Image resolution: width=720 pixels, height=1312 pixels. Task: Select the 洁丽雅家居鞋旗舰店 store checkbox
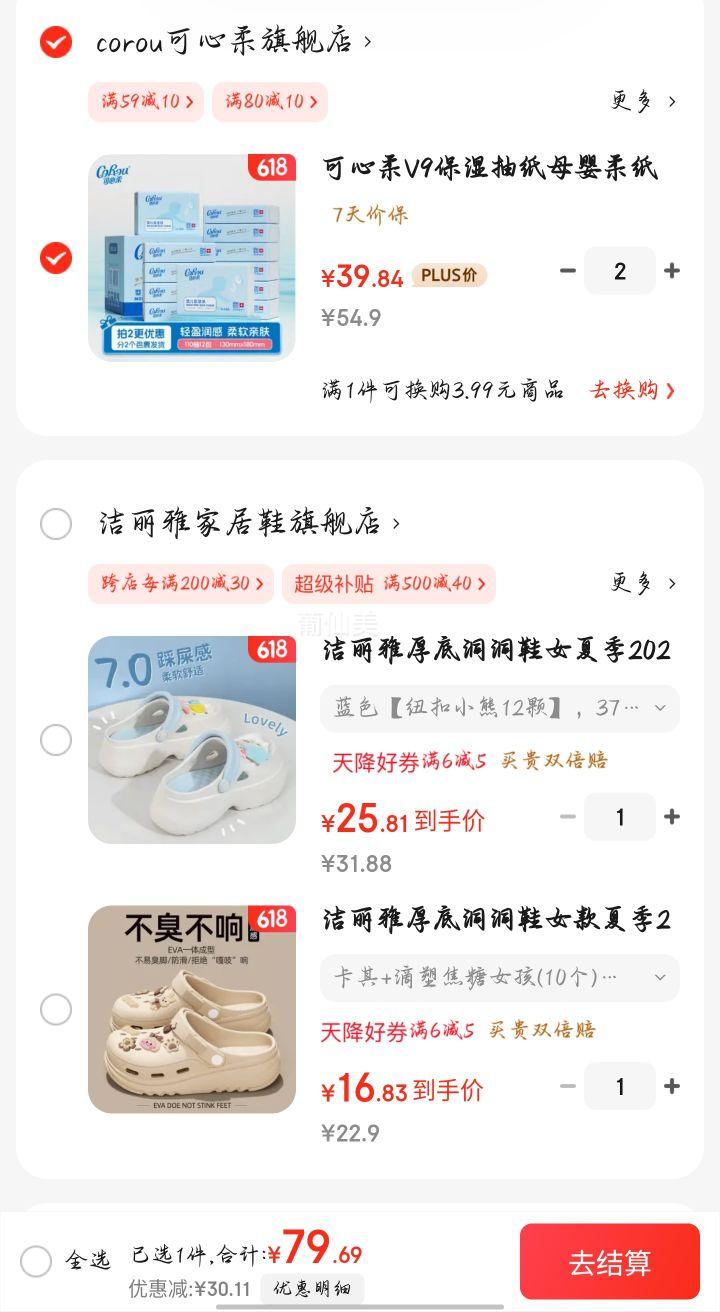click(56, 523)
